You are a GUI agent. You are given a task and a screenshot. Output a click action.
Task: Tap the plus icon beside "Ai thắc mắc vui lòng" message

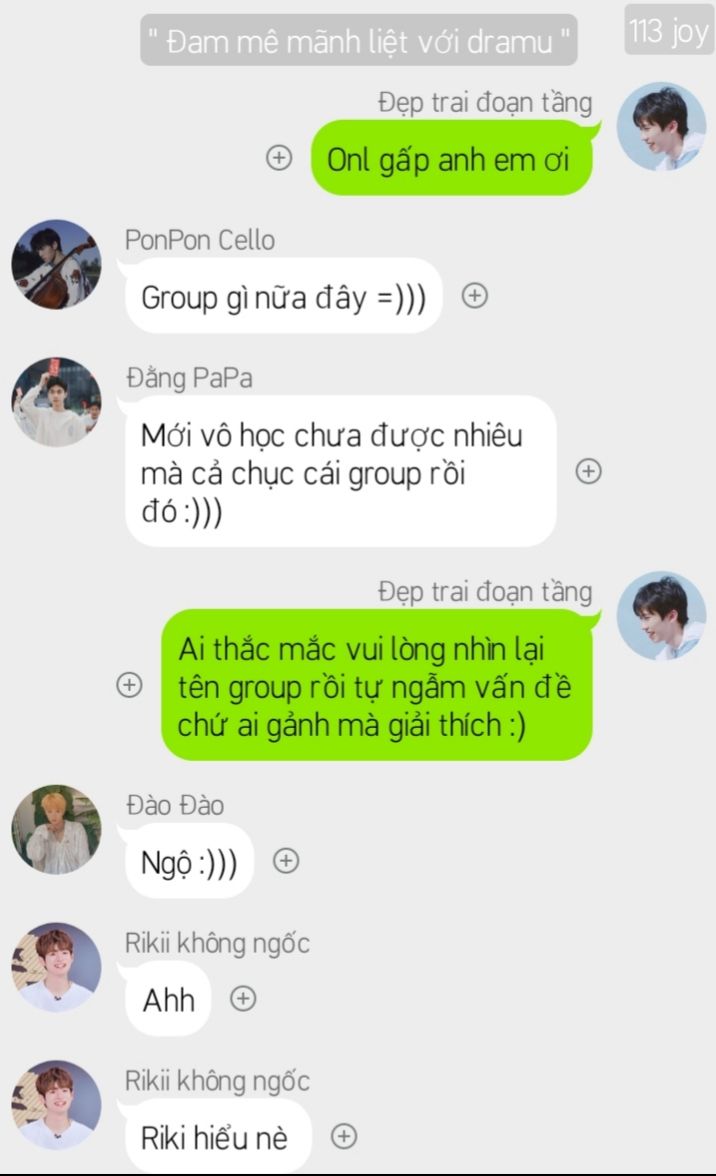click(x=129, y=685)
